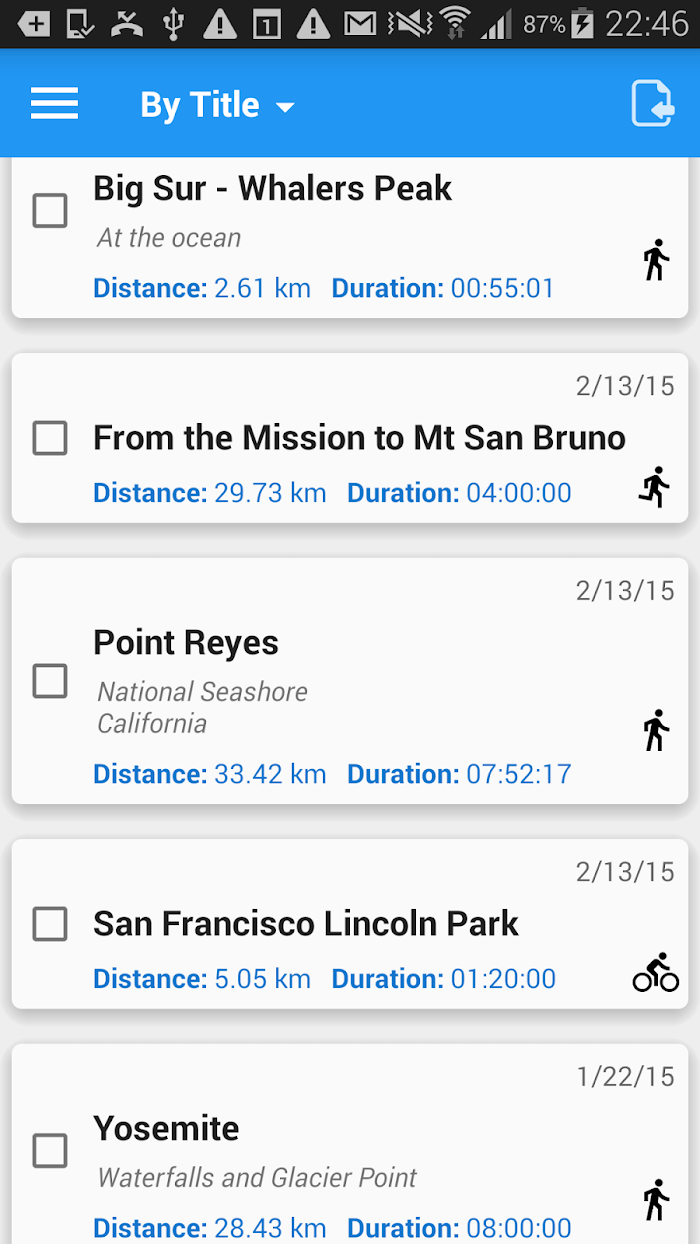Tick the Point Reyes checkbox
Image resolution: width=700 pixels, height=1244 pixels.
click(50, 681)
